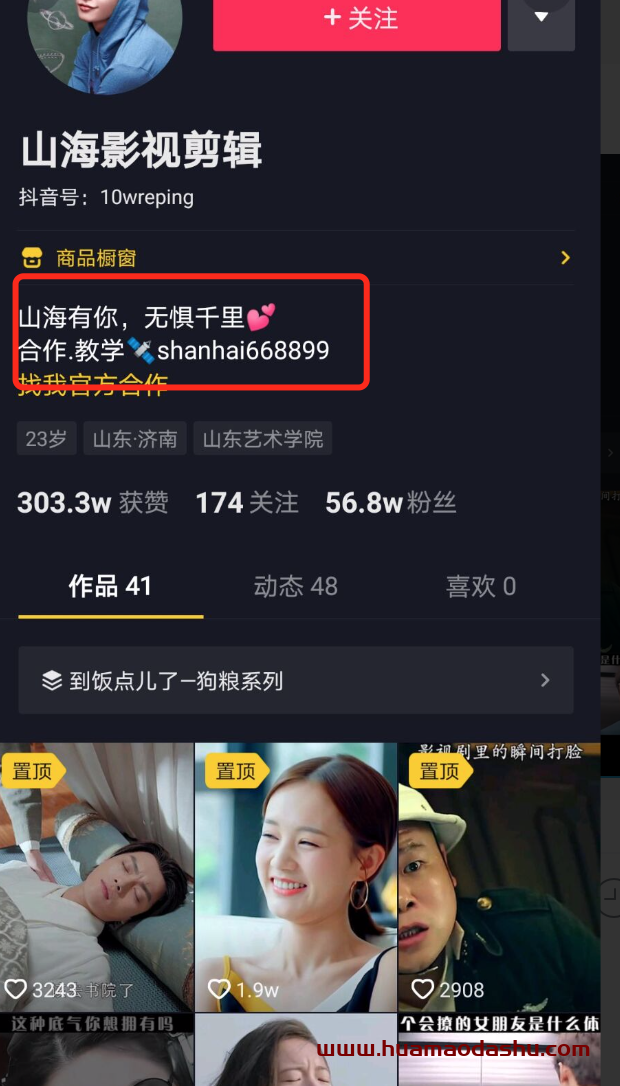Open the 找我官方合作 link
The width and height of the screenshot is (620, 1086).
click(92, 386)
